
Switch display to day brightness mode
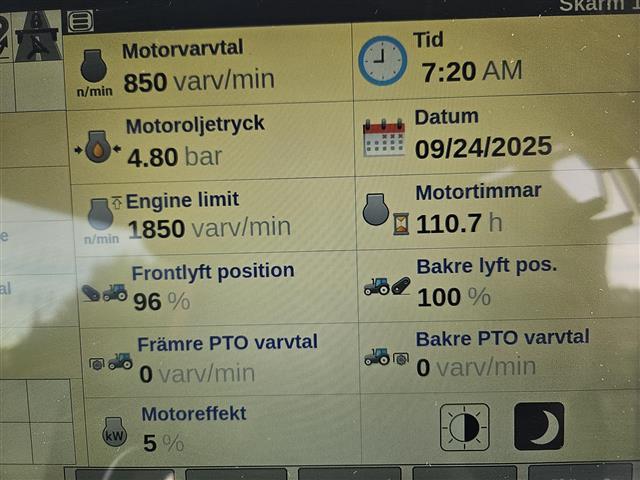pyautogui.click(x=465, y=427)
